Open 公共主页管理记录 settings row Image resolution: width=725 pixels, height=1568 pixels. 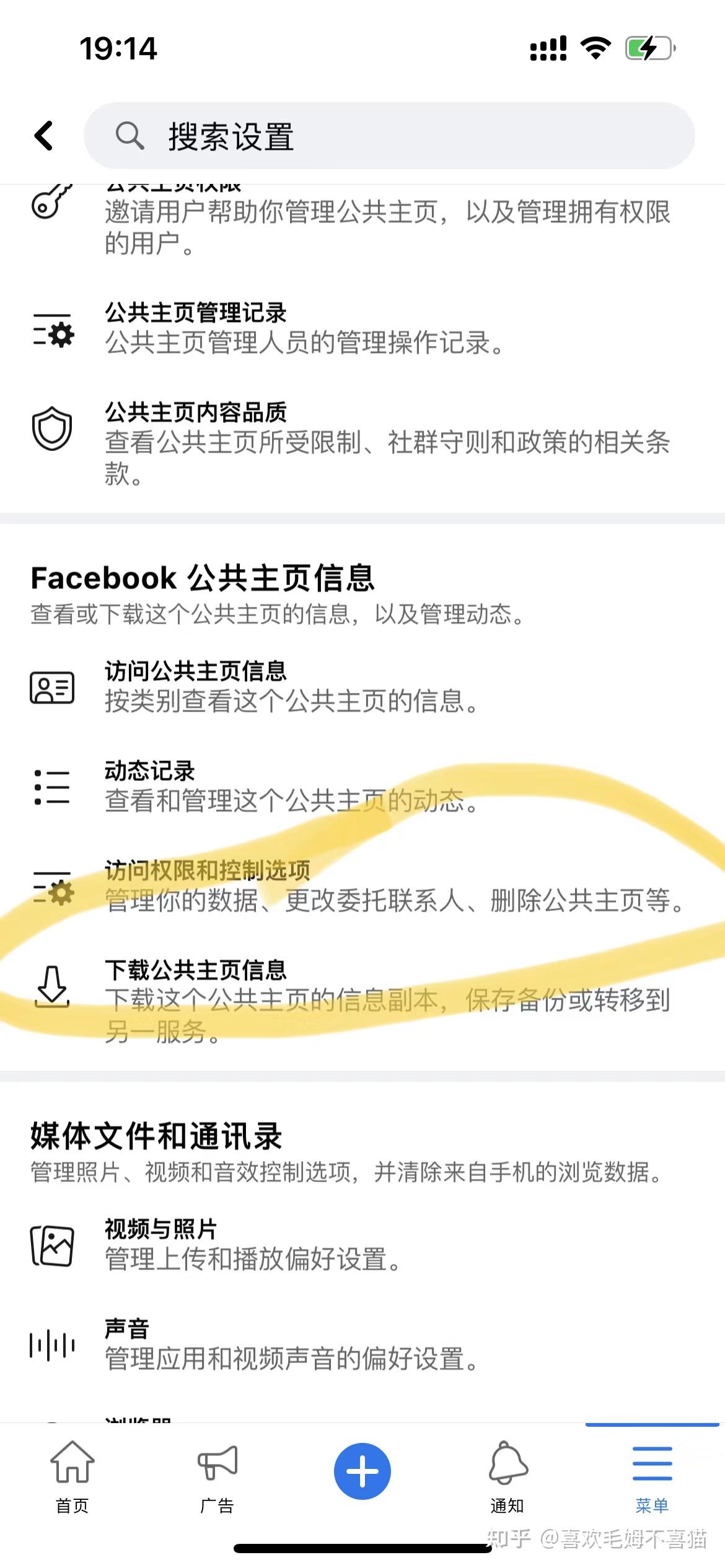[362, 329]
